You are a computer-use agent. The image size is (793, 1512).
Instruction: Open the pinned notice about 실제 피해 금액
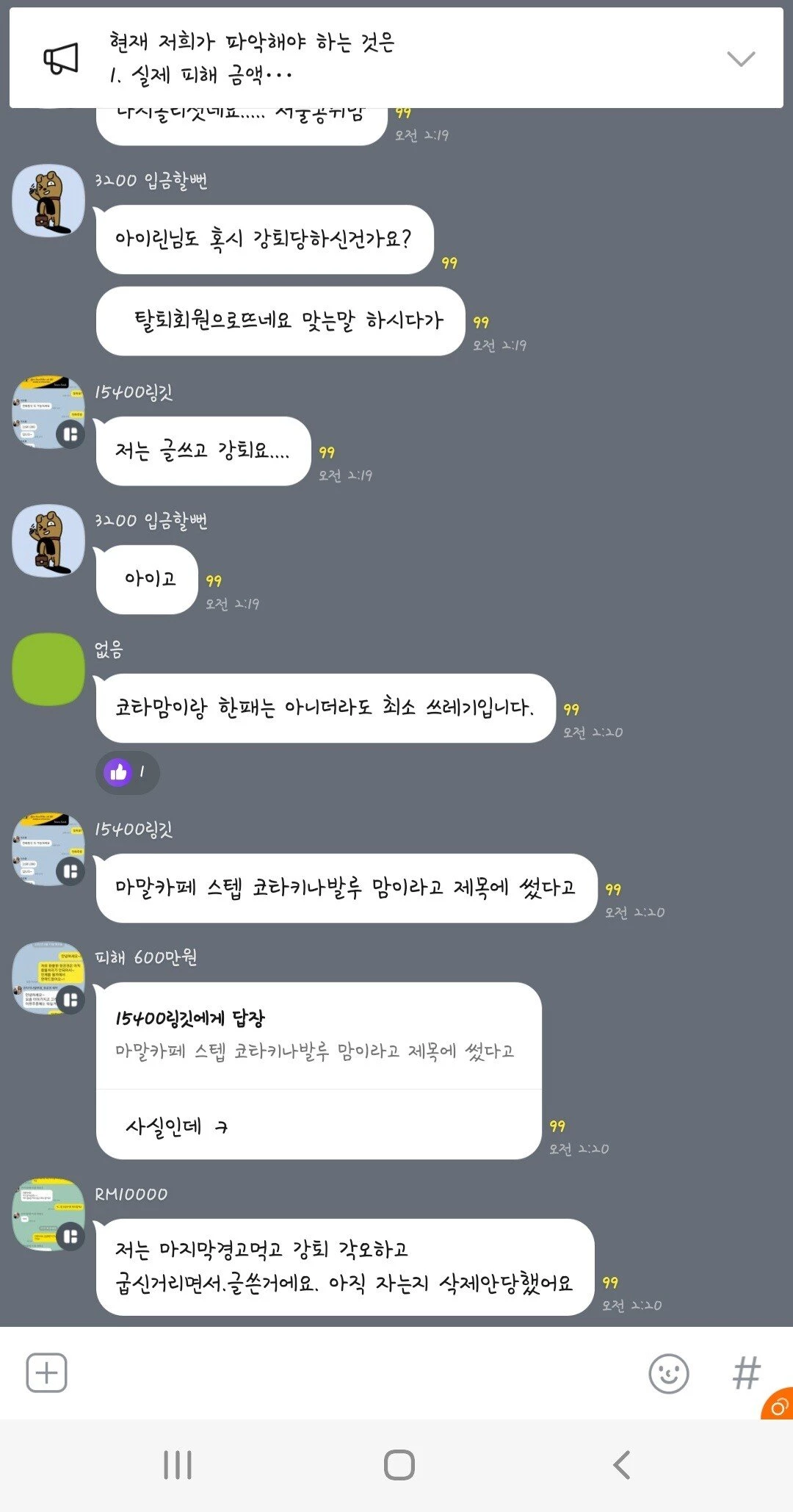point(294,59)
